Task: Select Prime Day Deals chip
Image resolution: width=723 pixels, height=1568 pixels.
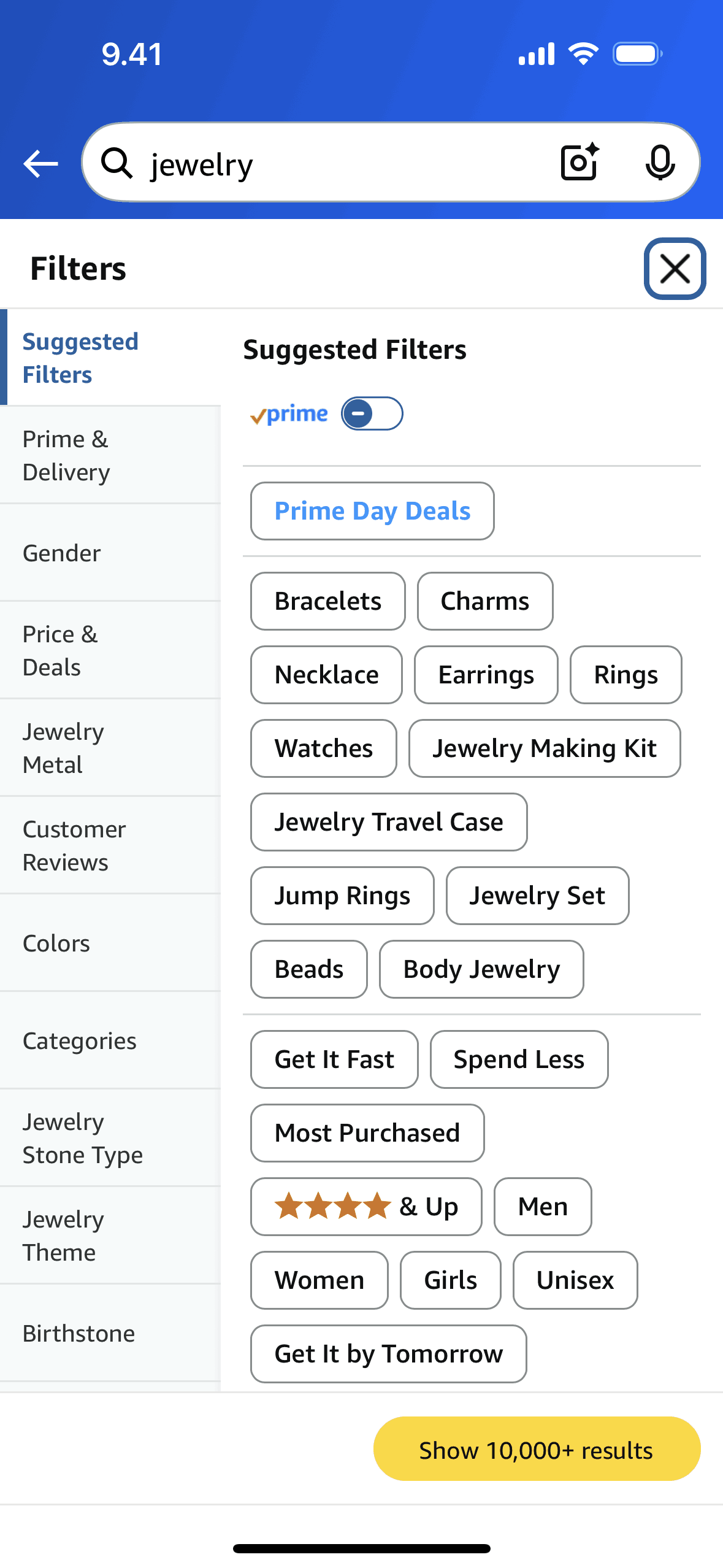Action: (x=372, y=511)
